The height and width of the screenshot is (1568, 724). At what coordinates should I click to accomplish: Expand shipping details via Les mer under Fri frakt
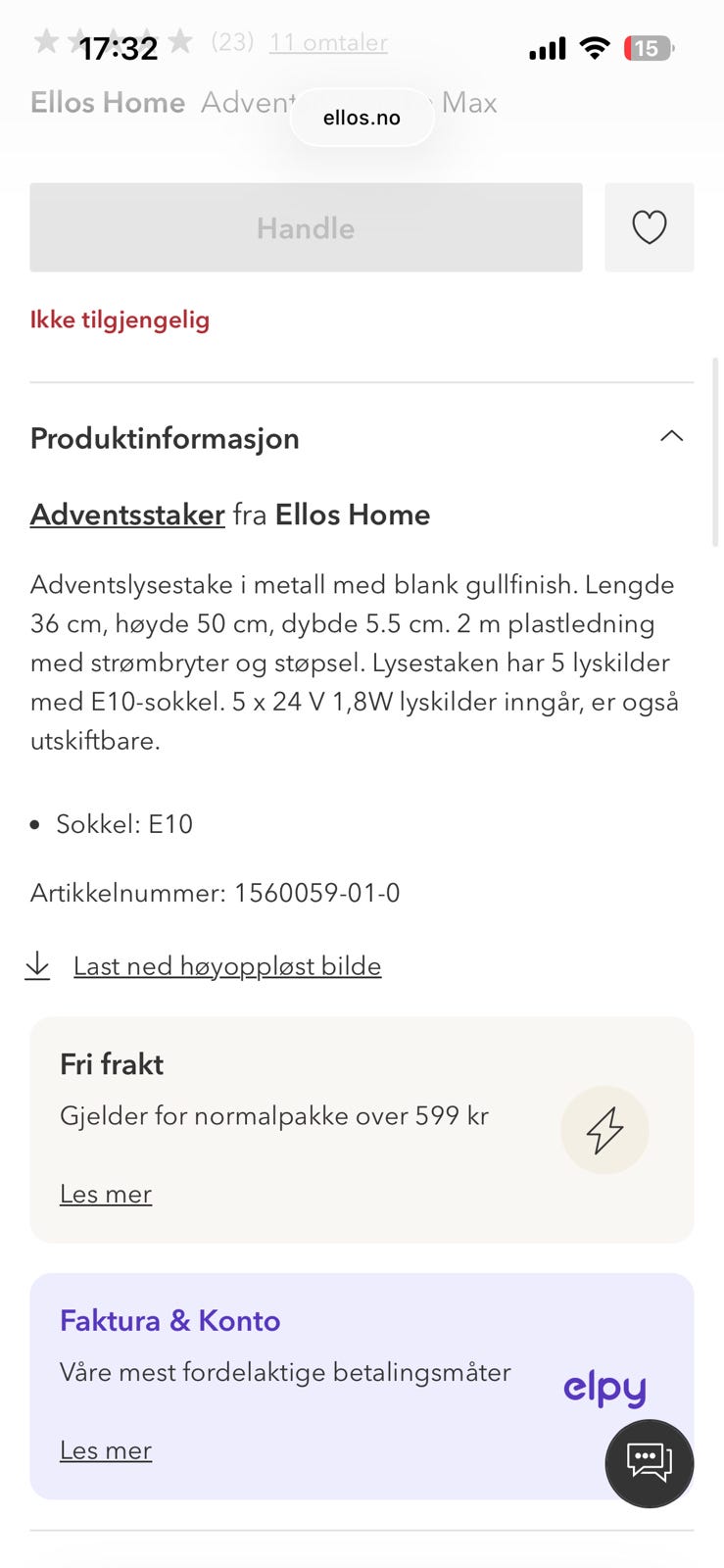[105, 1194]
